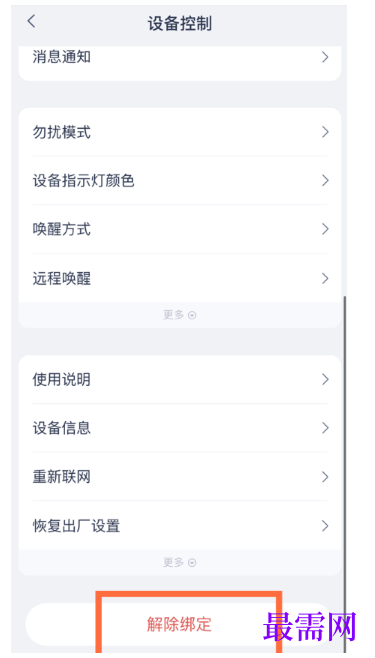View 设备信息 details
375x658 pixels.
[180, 428]
